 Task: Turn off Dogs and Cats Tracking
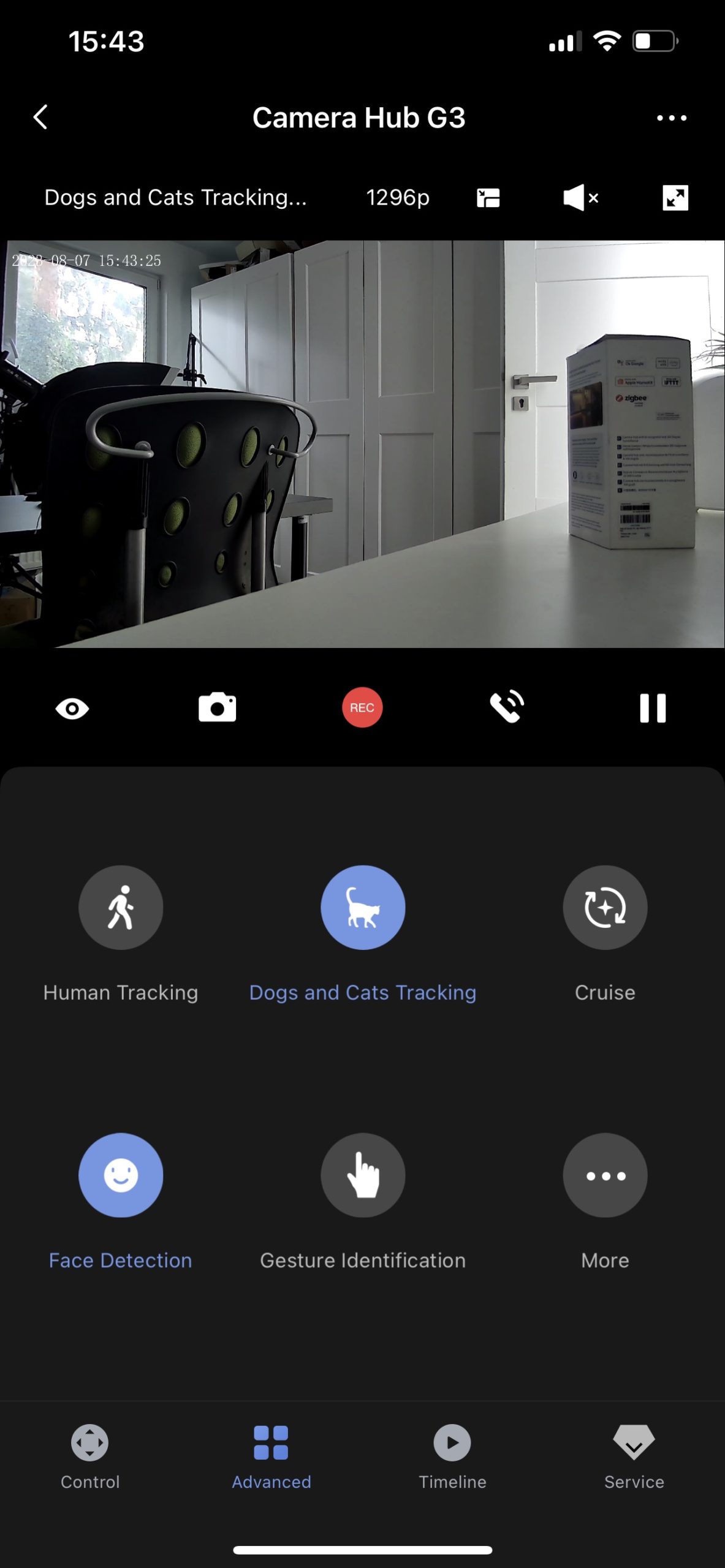363,907
